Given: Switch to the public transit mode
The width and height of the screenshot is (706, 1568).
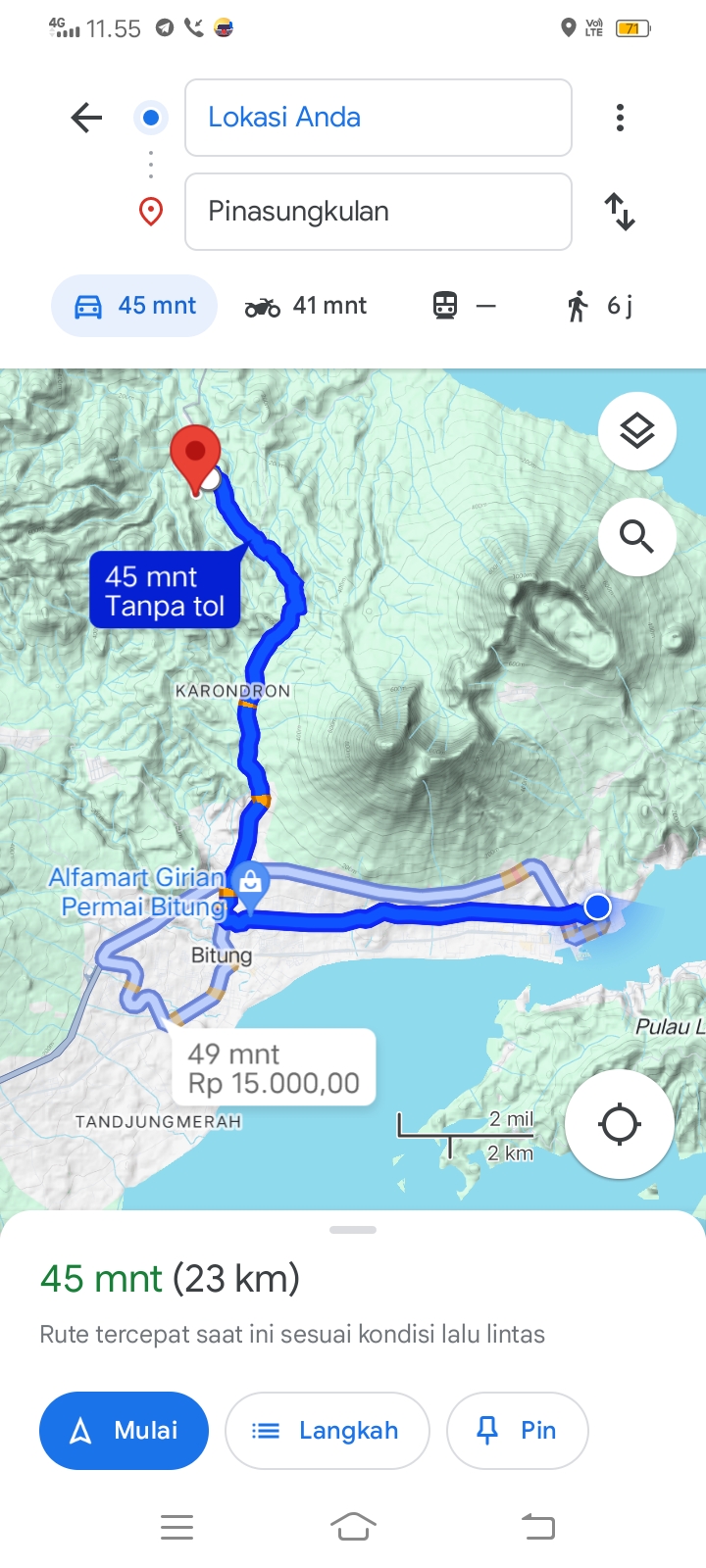Looking at the screenshot, I should [x=465, y=306].
